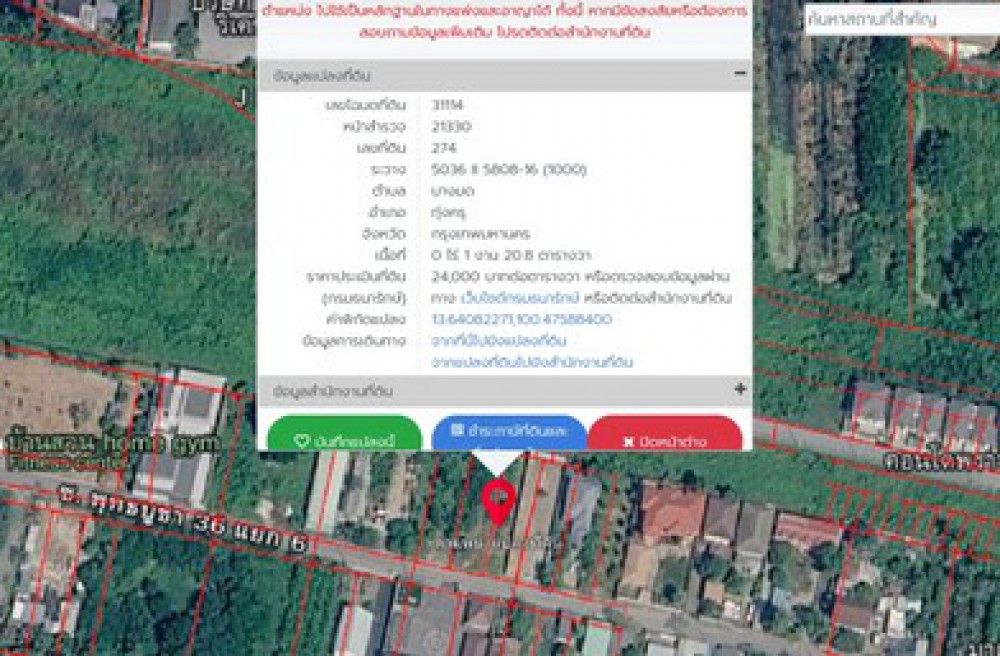Close the parcel info window
Image resolution: width=1000 pixels, height=656 pixels.
tap(665, 439)
